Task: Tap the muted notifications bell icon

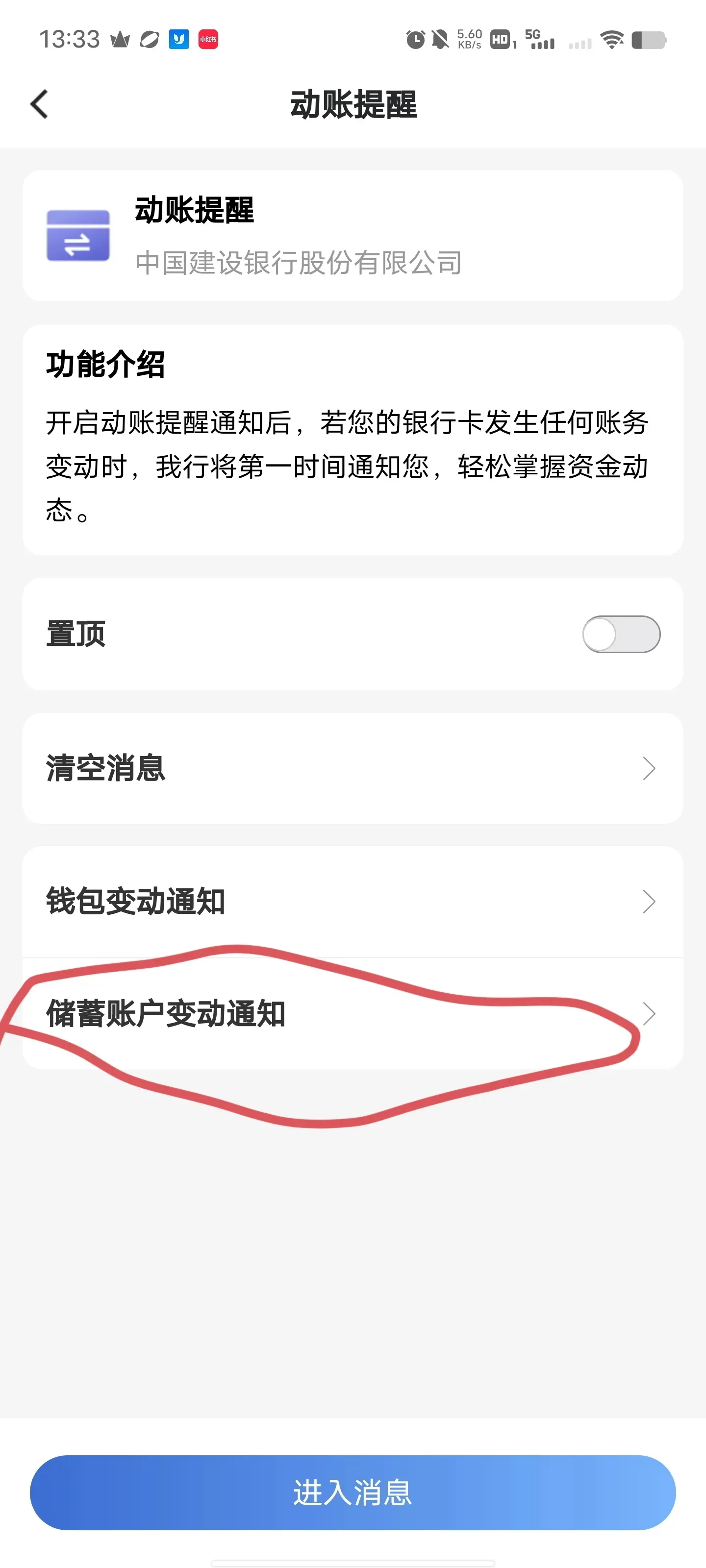Action: [x=440, y=40]
